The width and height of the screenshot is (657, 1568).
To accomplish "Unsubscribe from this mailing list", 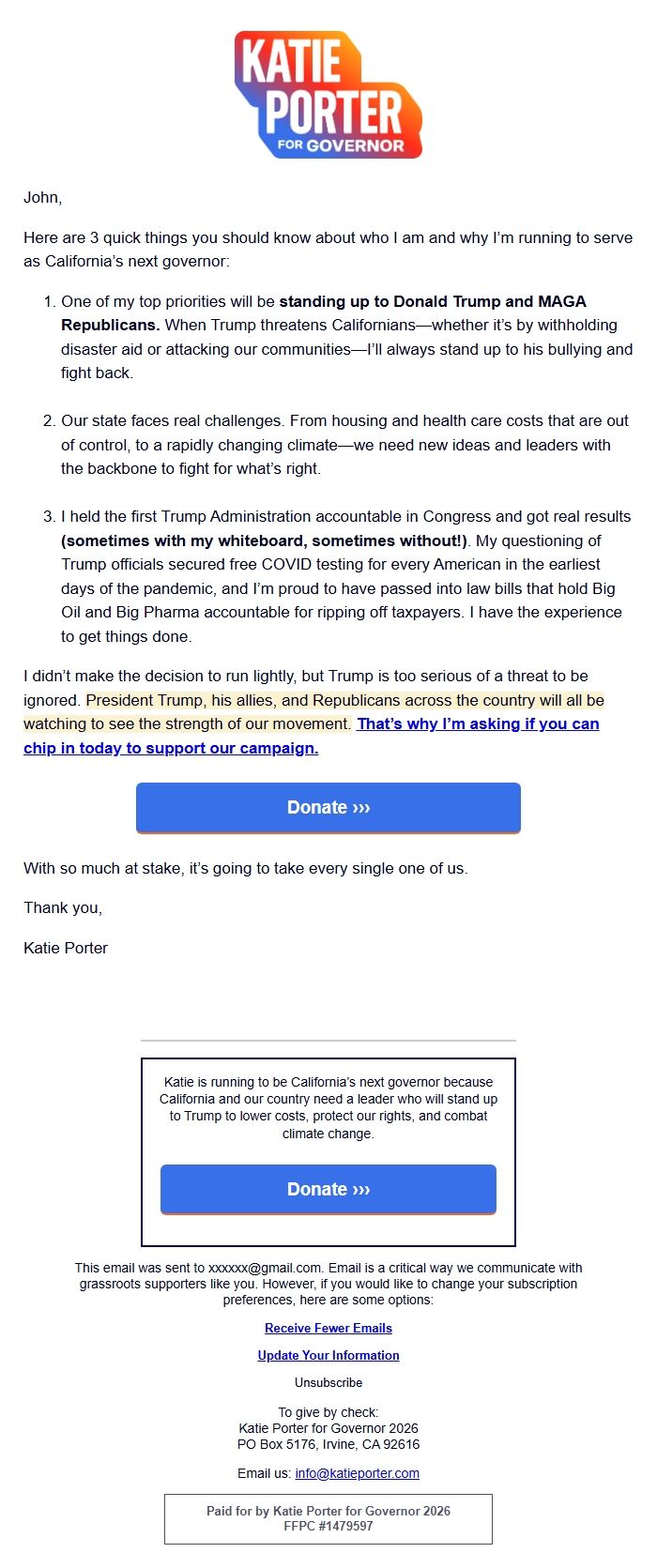I will coord(328,1382).
